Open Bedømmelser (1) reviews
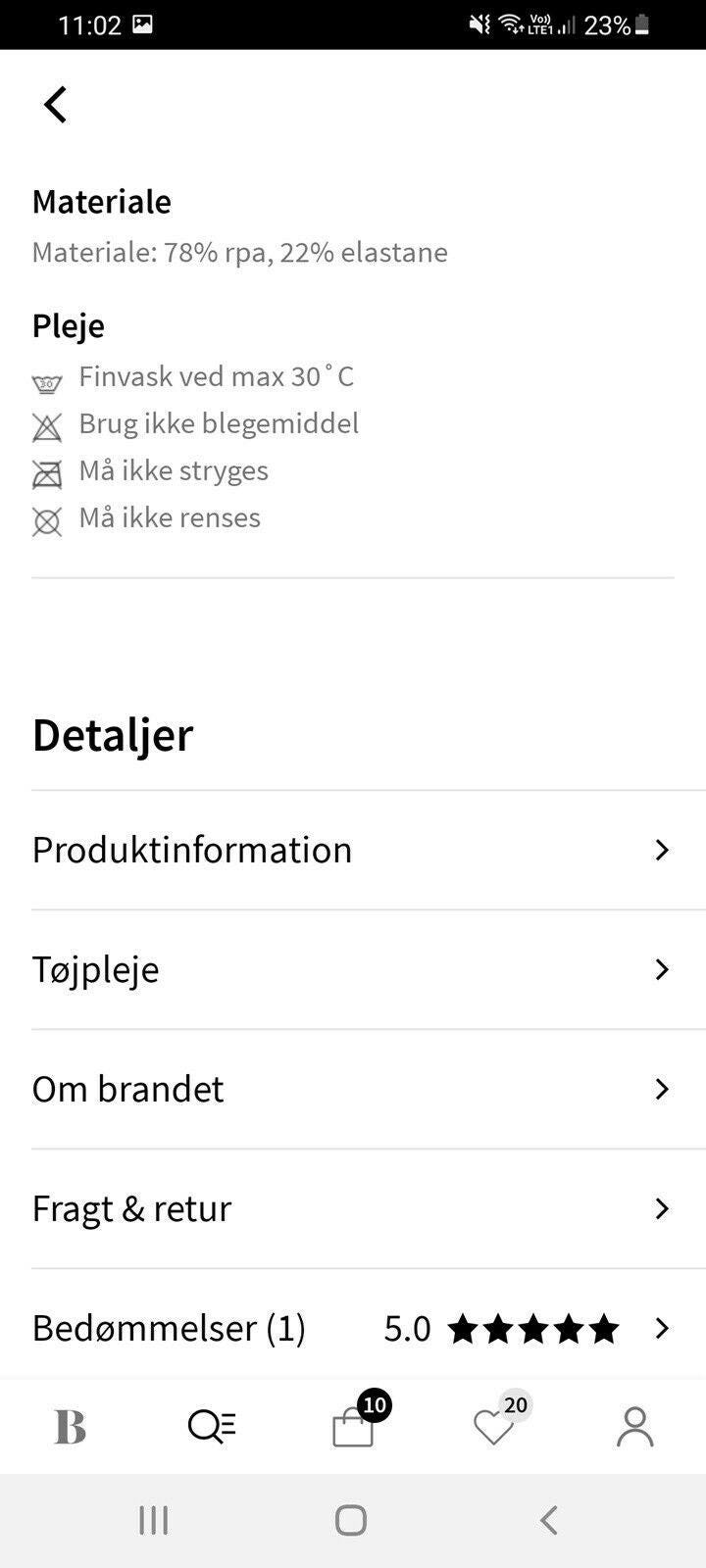This screenshot has height=1568, width=706. point(353,1328)
